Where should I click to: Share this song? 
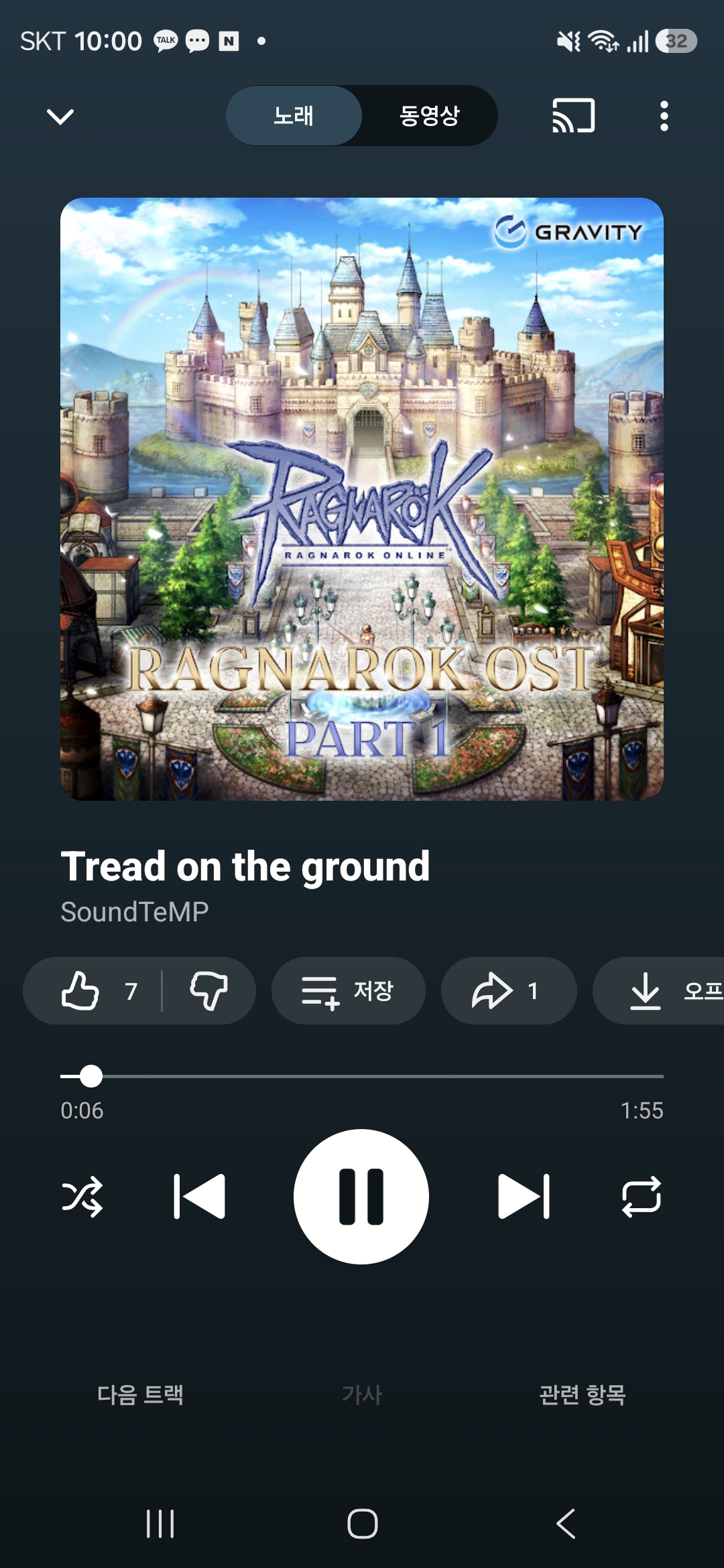tap(508, 990)
